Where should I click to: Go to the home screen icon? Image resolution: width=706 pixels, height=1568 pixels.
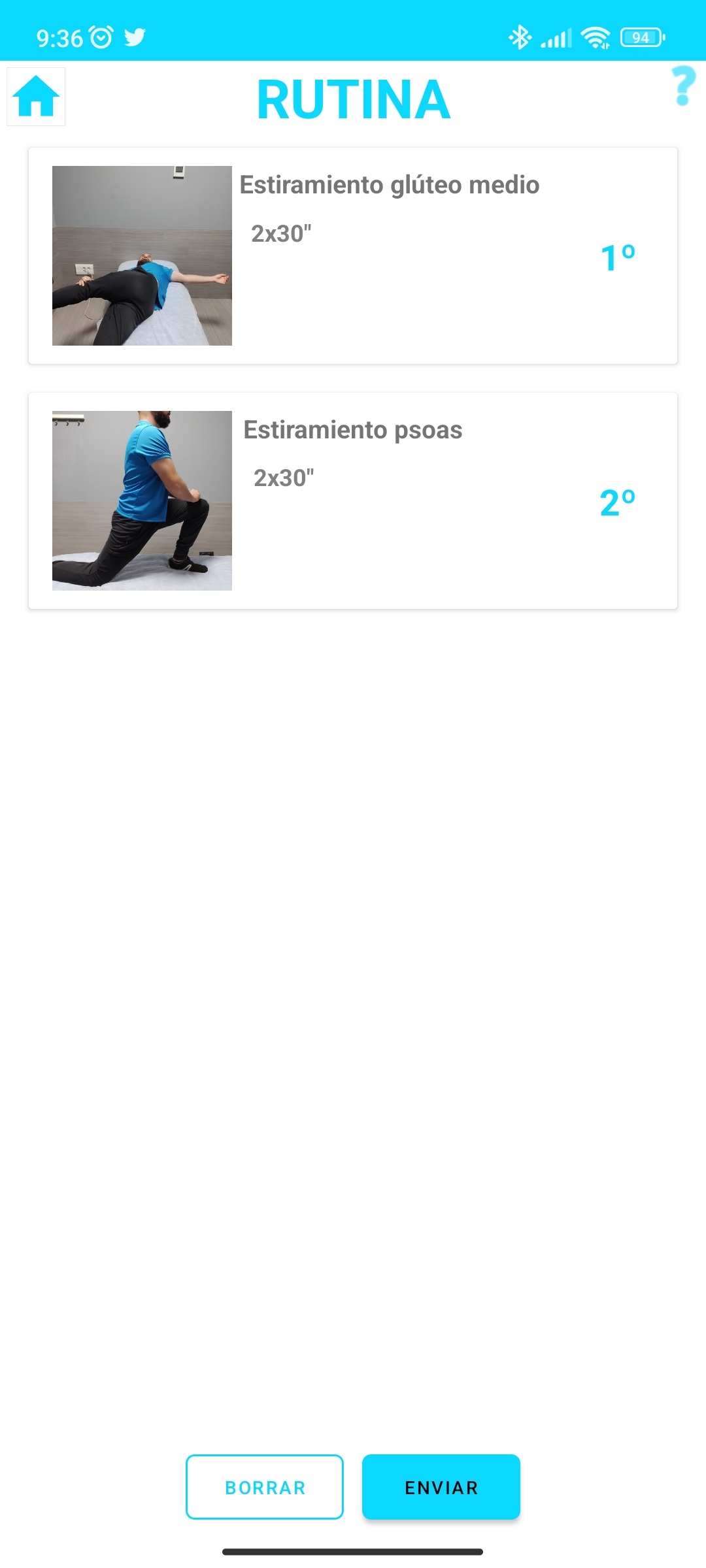(36, 97)
